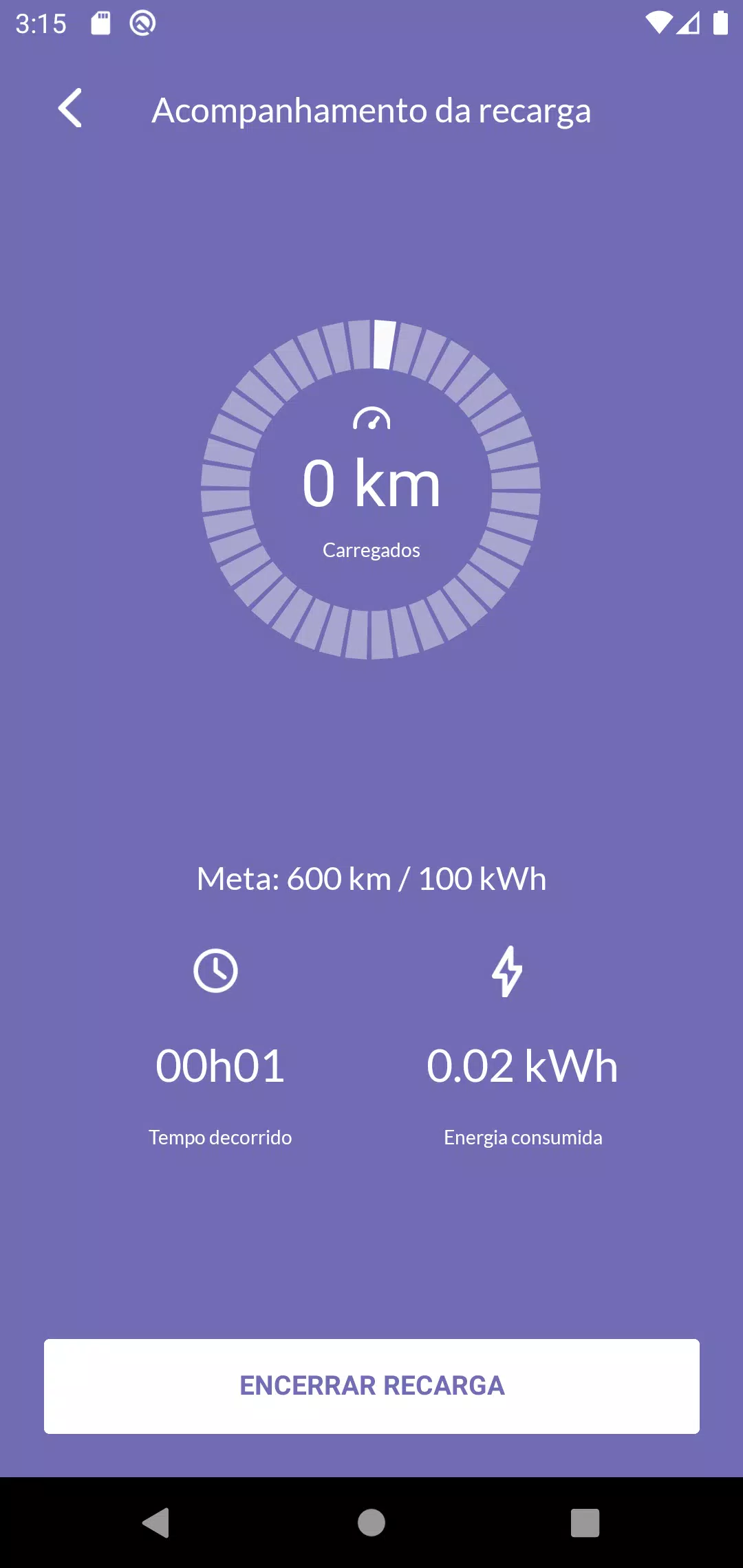This screenshot has width=743, height=1568.
Task: Tap the ENCERRAR RECARGA button
Action: click(x=371, y=1386)
